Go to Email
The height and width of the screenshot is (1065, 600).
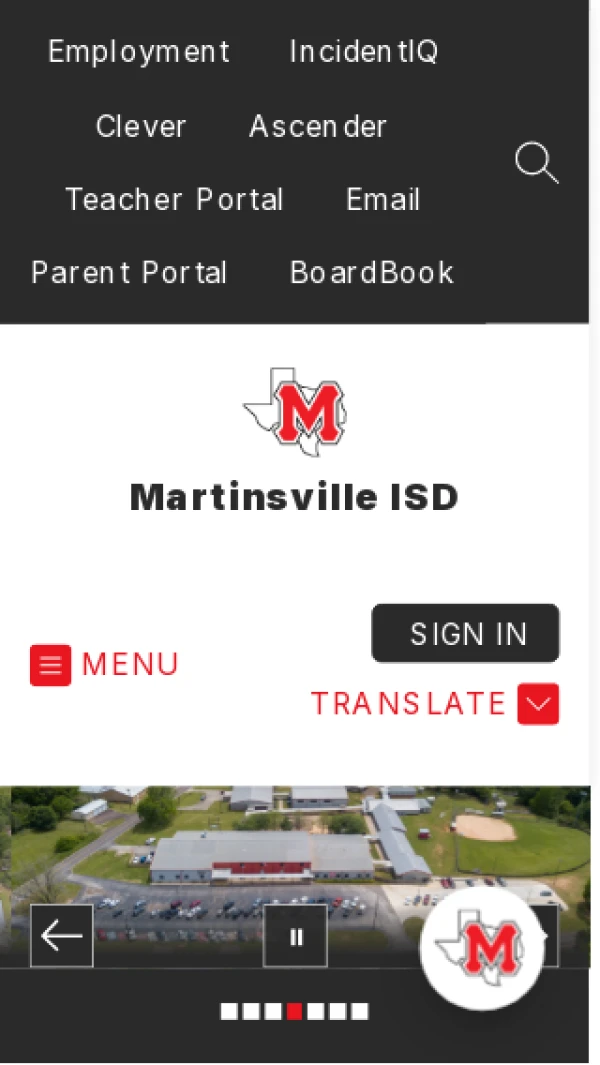coord(383,200)
